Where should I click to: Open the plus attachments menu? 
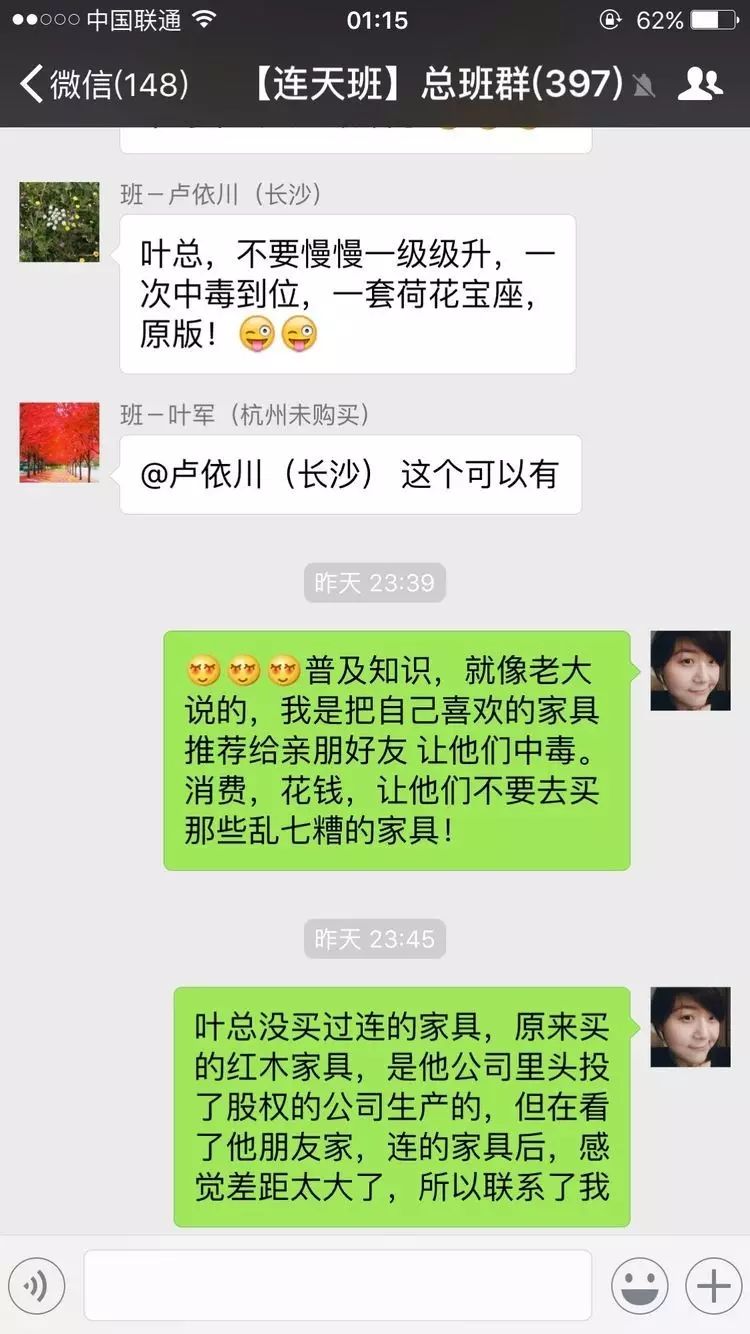[713, 1285]
